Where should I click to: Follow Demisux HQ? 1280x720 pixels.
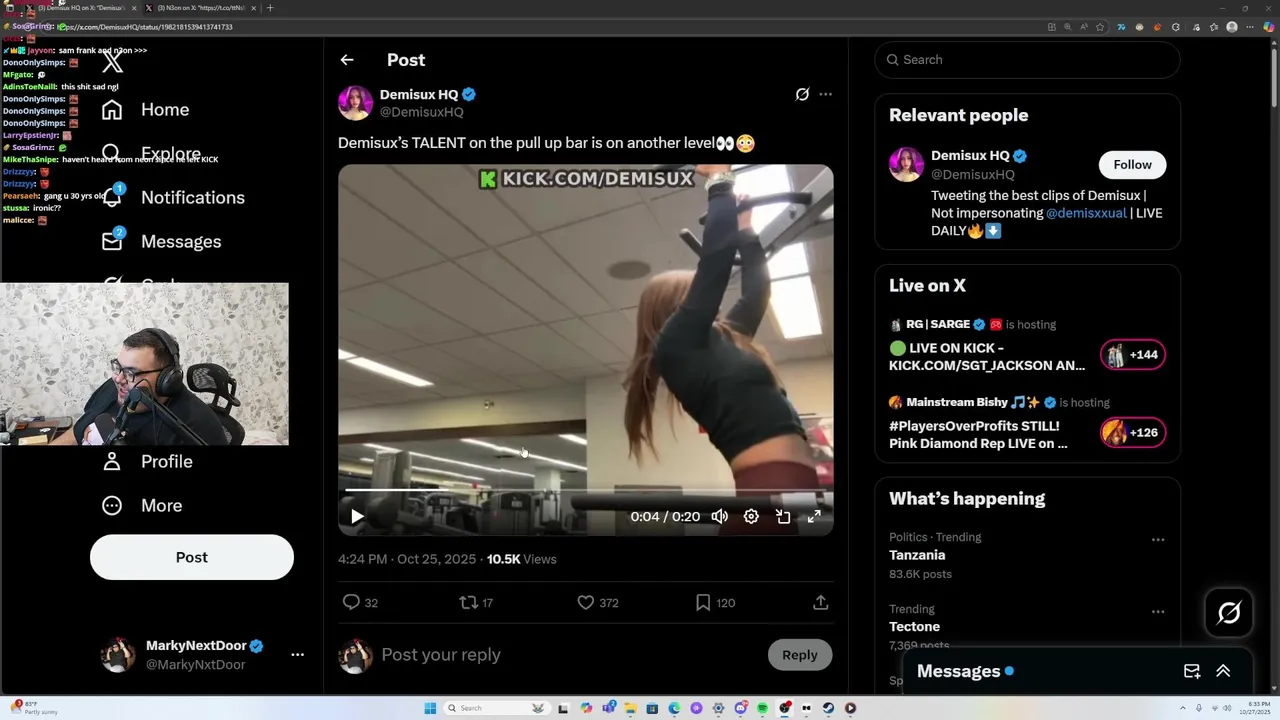(1132, 165)
